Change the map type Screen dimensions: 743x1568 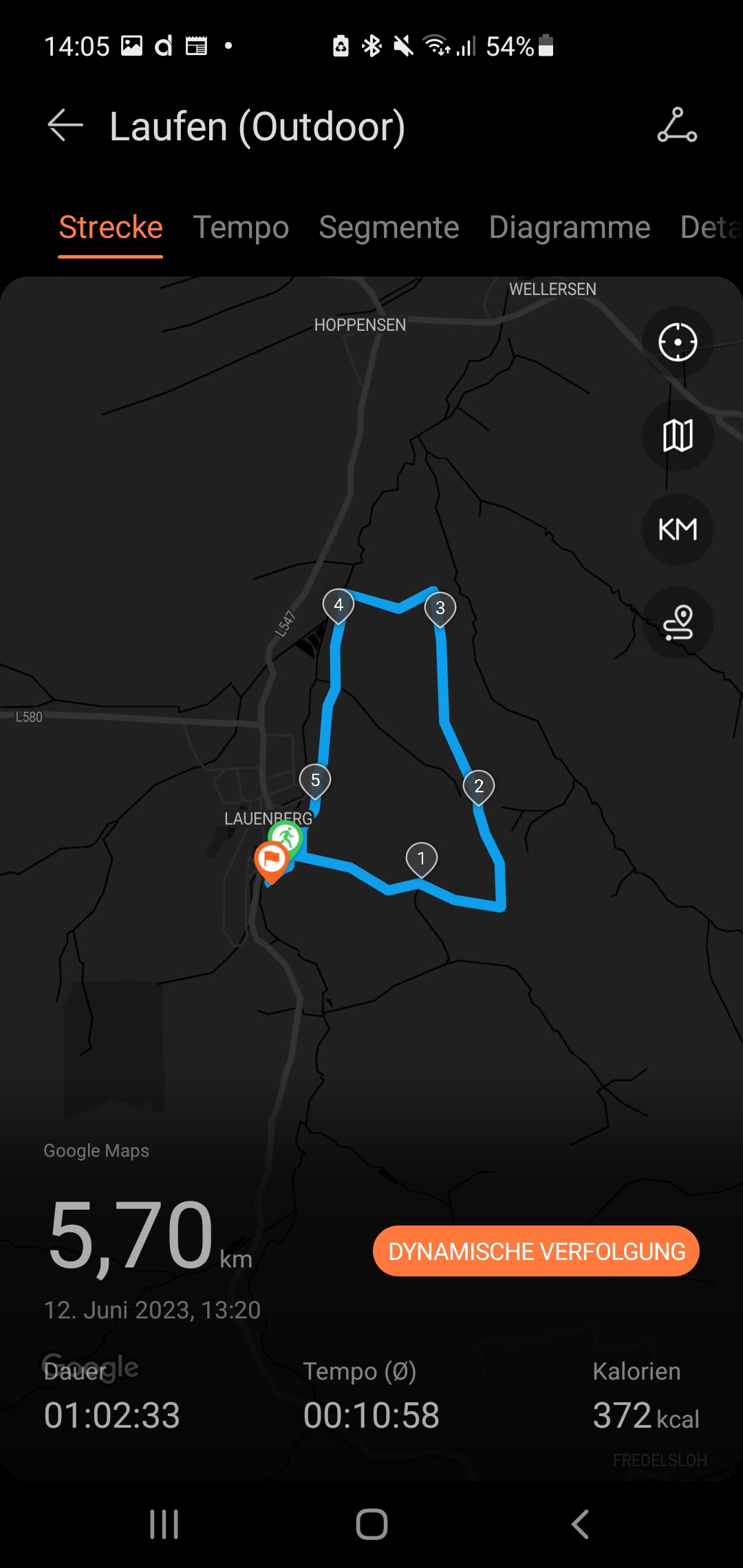[678, 435]
